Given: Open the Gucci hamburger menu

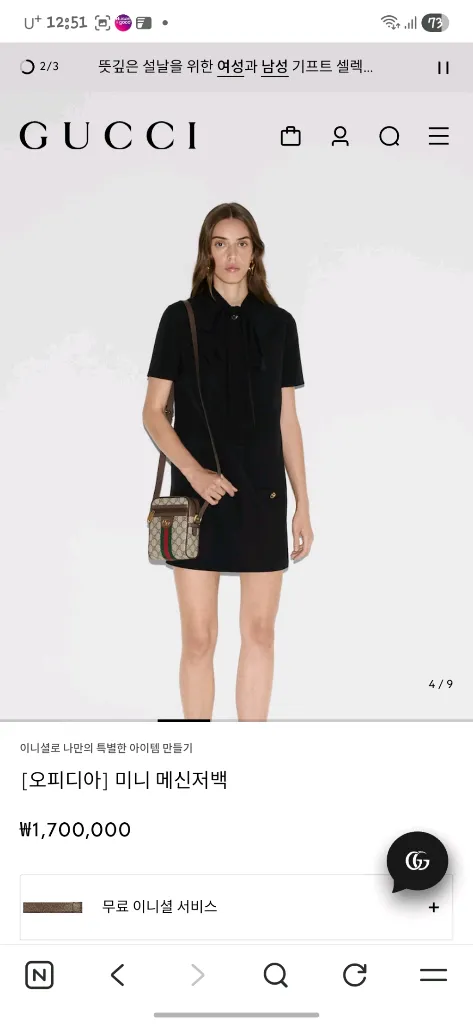Looking at the screenshot, I should [438, 136].
